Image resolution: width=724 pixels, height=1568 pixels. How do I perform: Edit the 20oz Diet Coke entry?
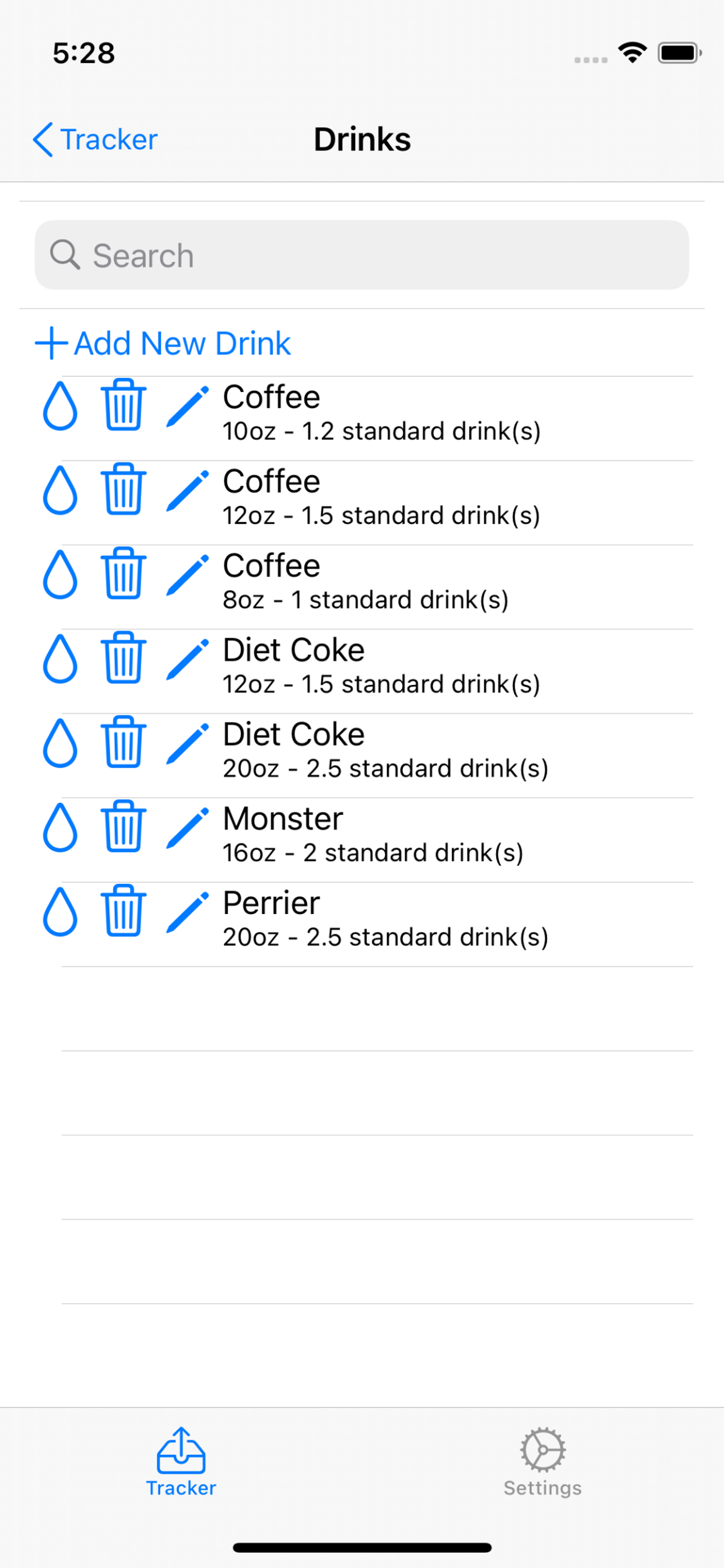[x=187, y=743]
